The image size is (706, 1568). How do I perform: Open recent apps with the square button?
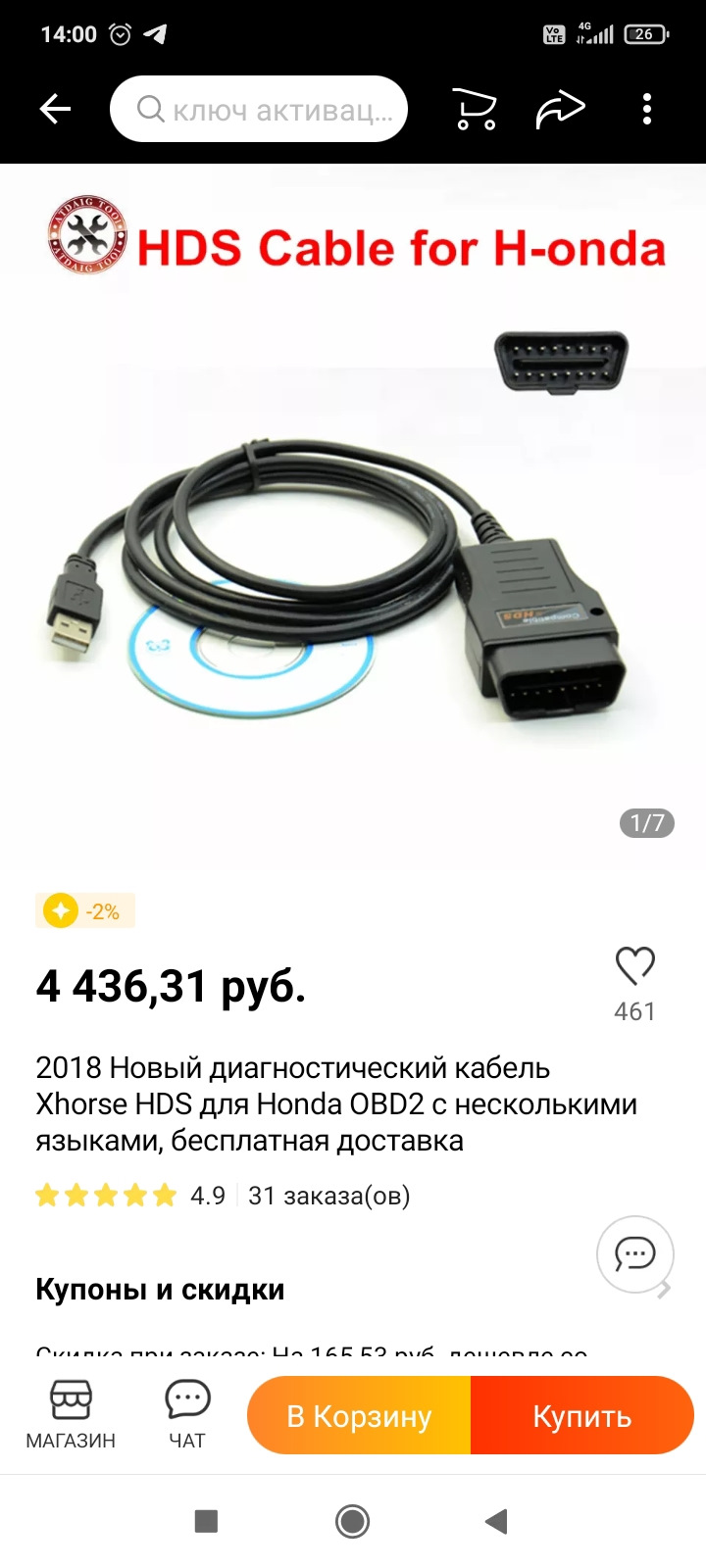point(206,1521)
